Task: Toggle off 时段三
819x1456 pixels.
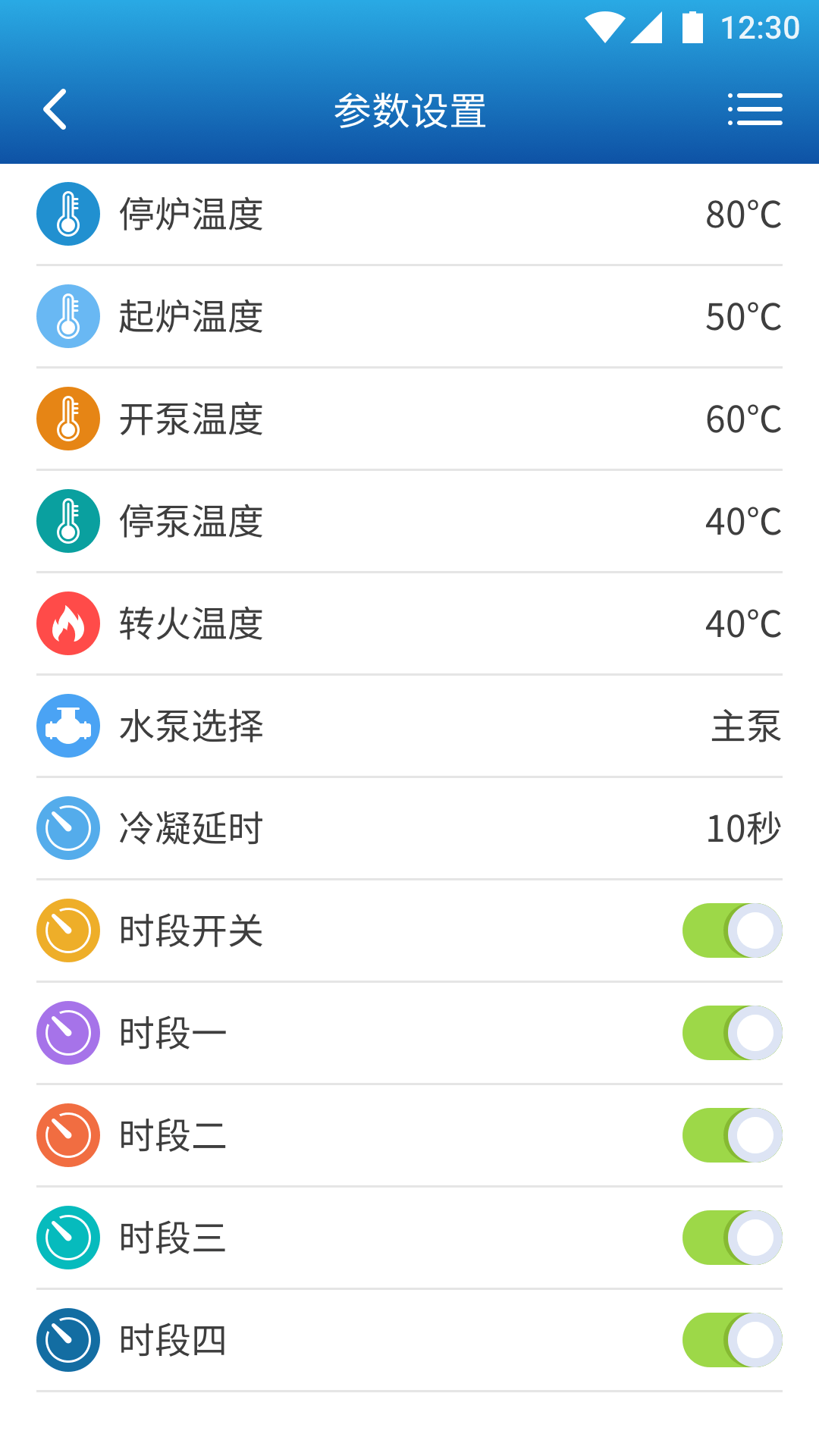Action: pos(731,1238)
